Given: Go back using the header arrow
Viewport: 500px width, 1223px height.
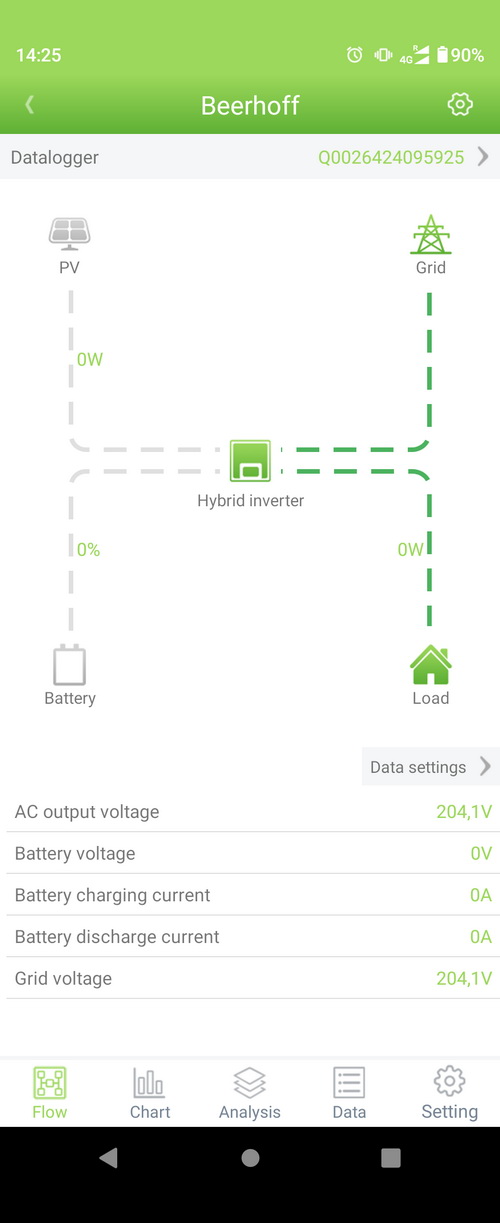Looking at the screenshot, I should [30, 105].
